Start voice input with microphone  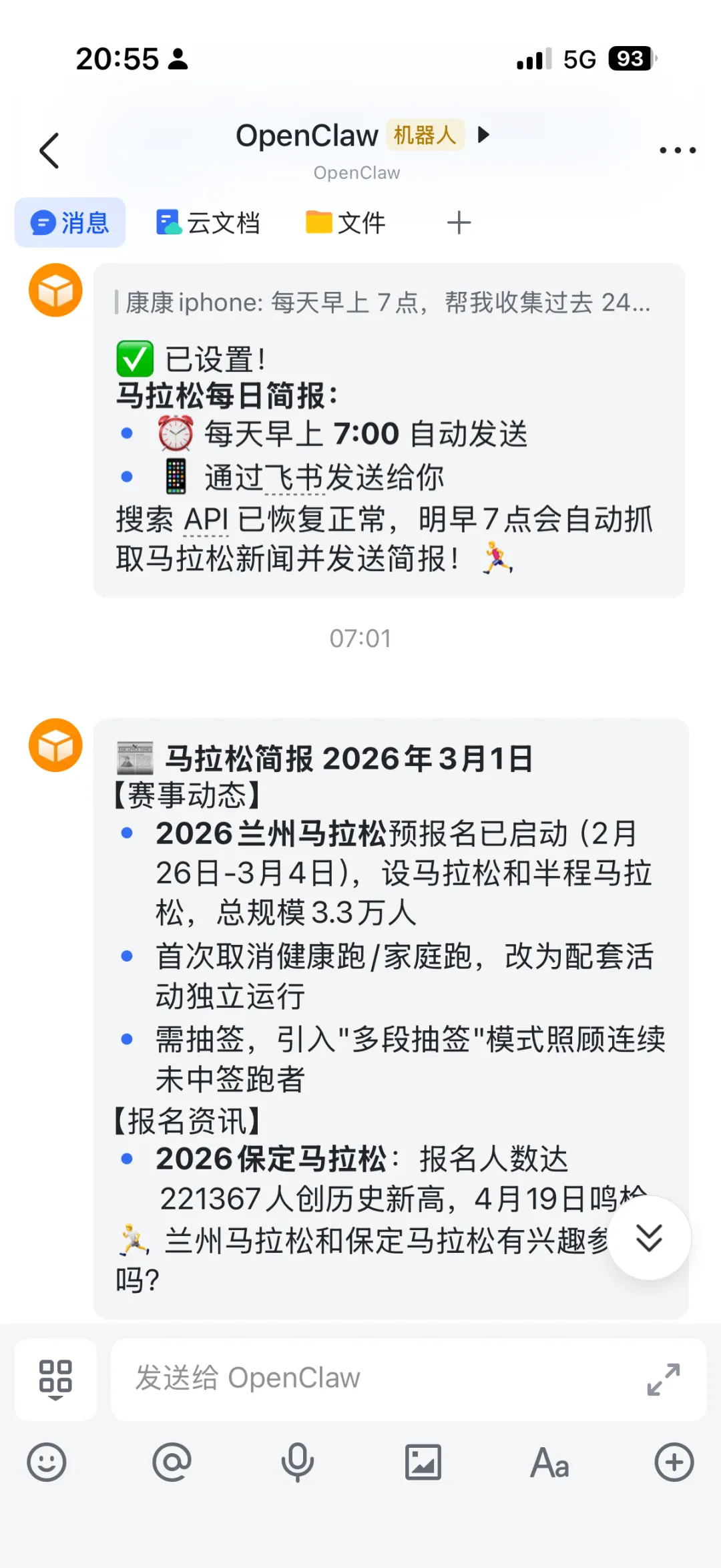click(298, 1462)
